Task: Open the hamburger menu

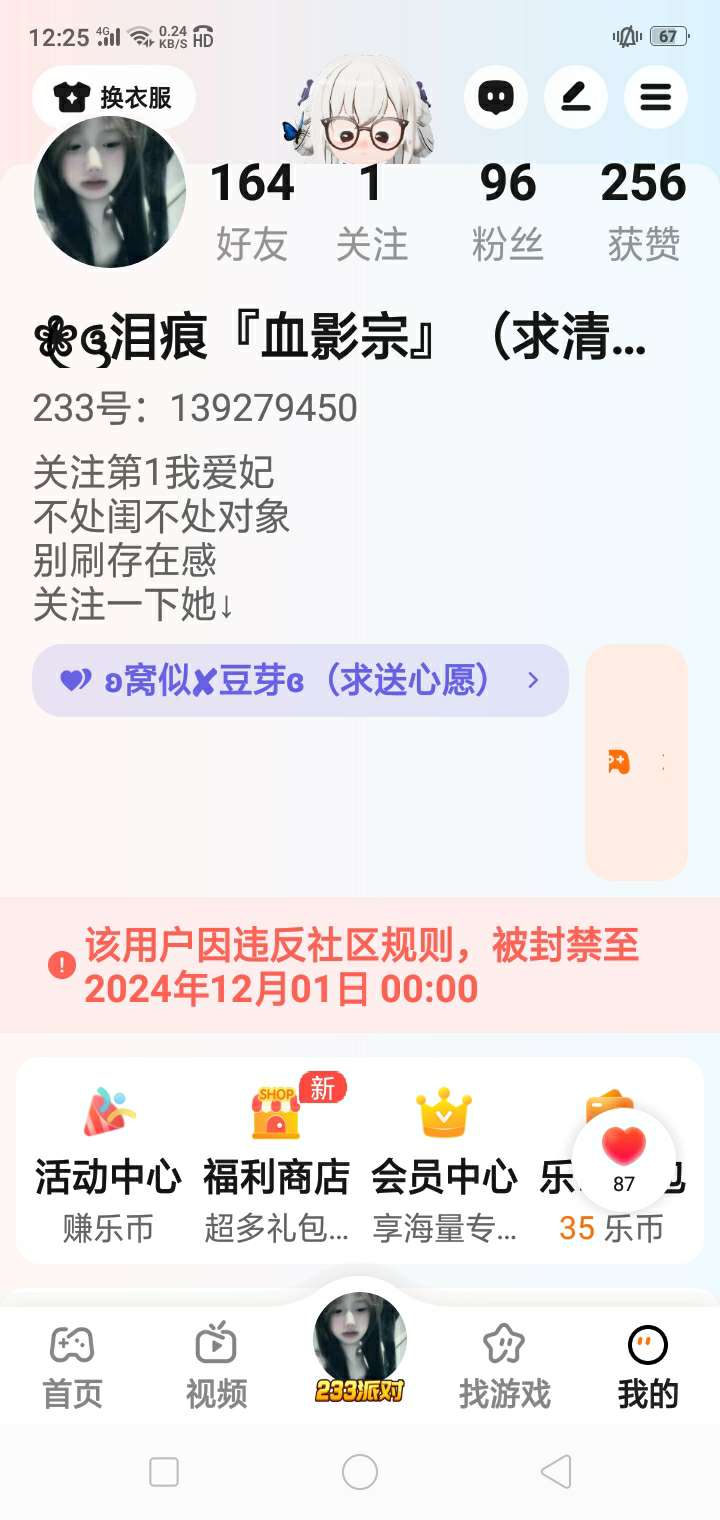Action: pos(655,97)
